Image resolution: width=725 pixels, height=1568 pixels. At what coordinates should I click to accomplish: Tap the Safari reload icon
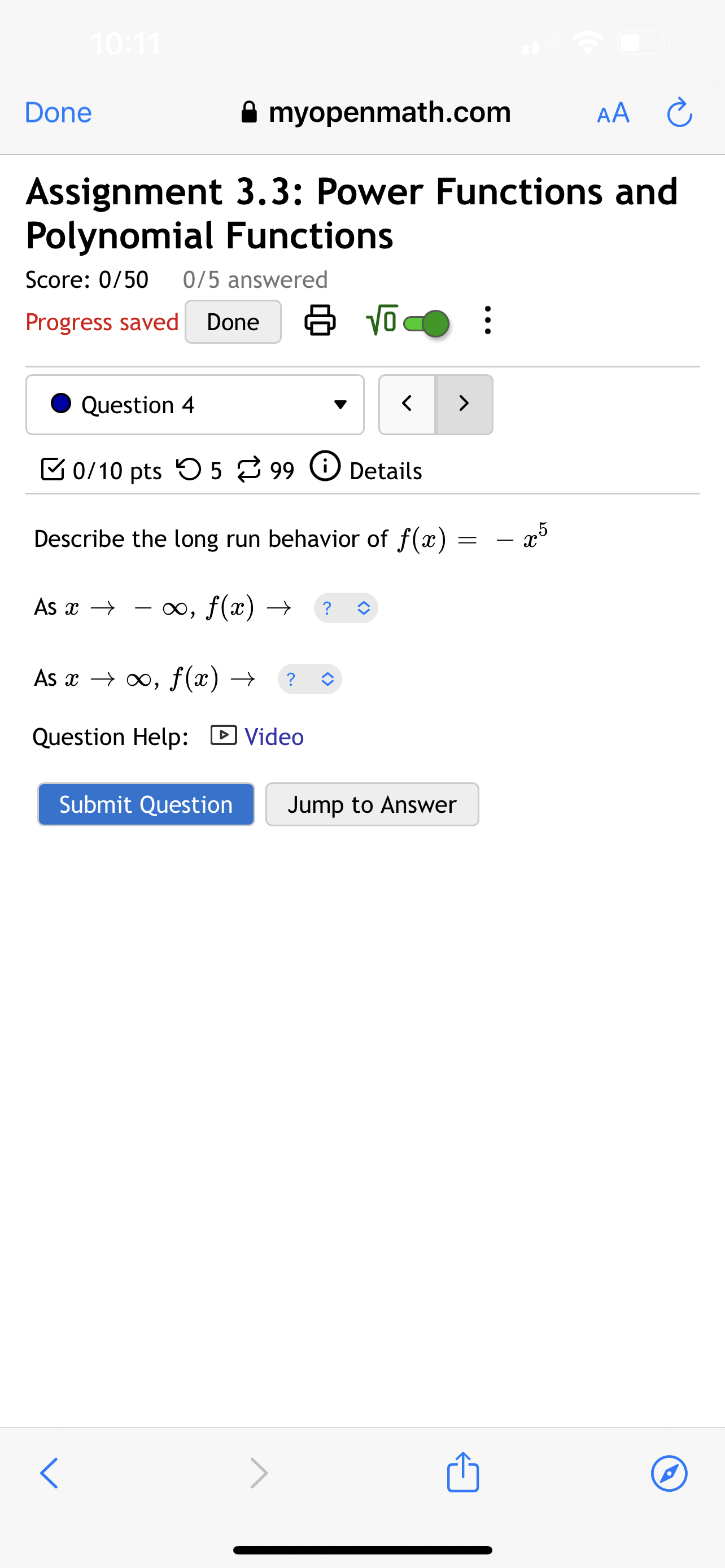pyautogui.click(x=679, y=113)
